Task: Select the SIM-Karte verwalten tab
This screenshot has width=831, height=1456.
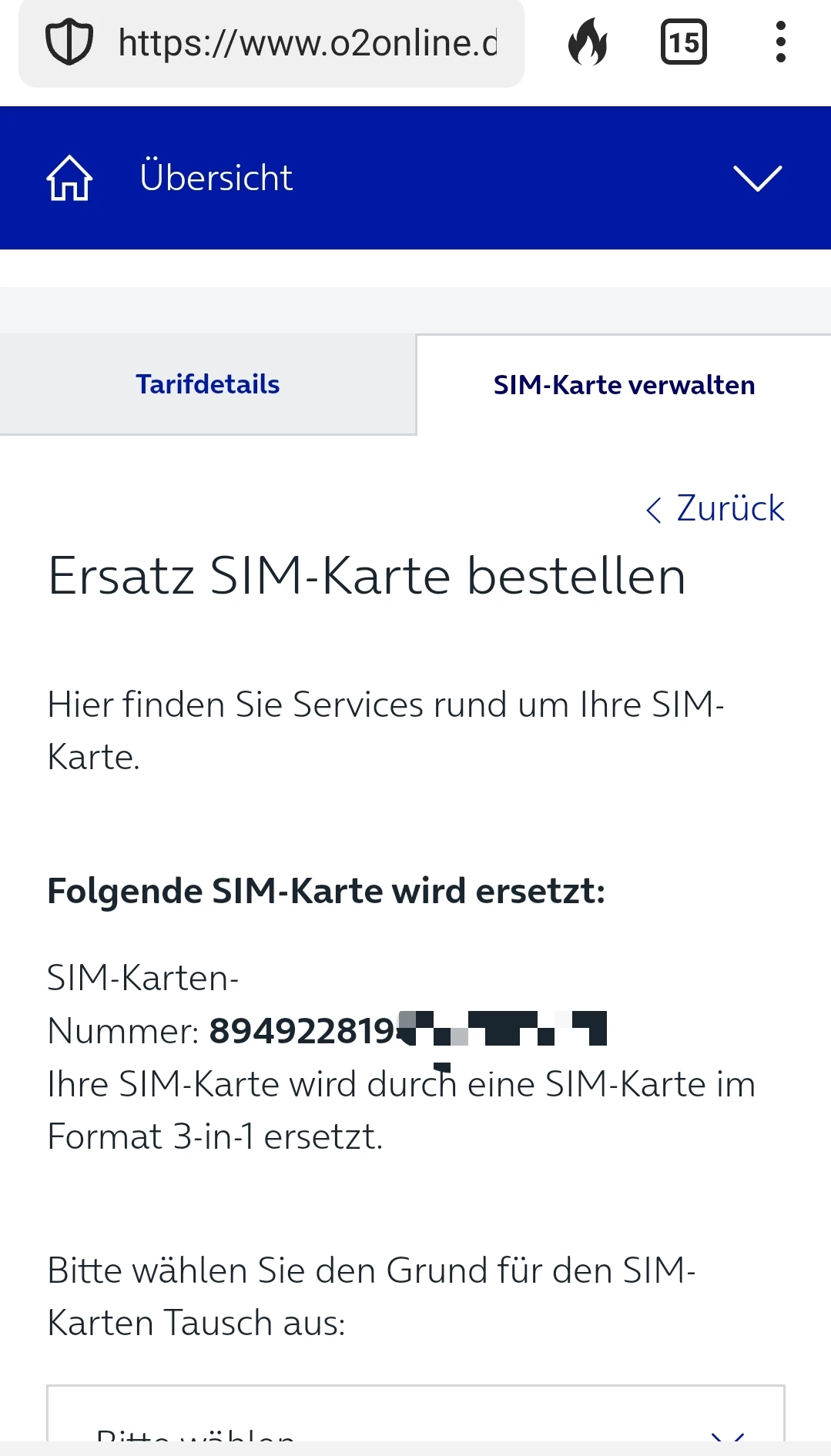Action: click(624, 385)
